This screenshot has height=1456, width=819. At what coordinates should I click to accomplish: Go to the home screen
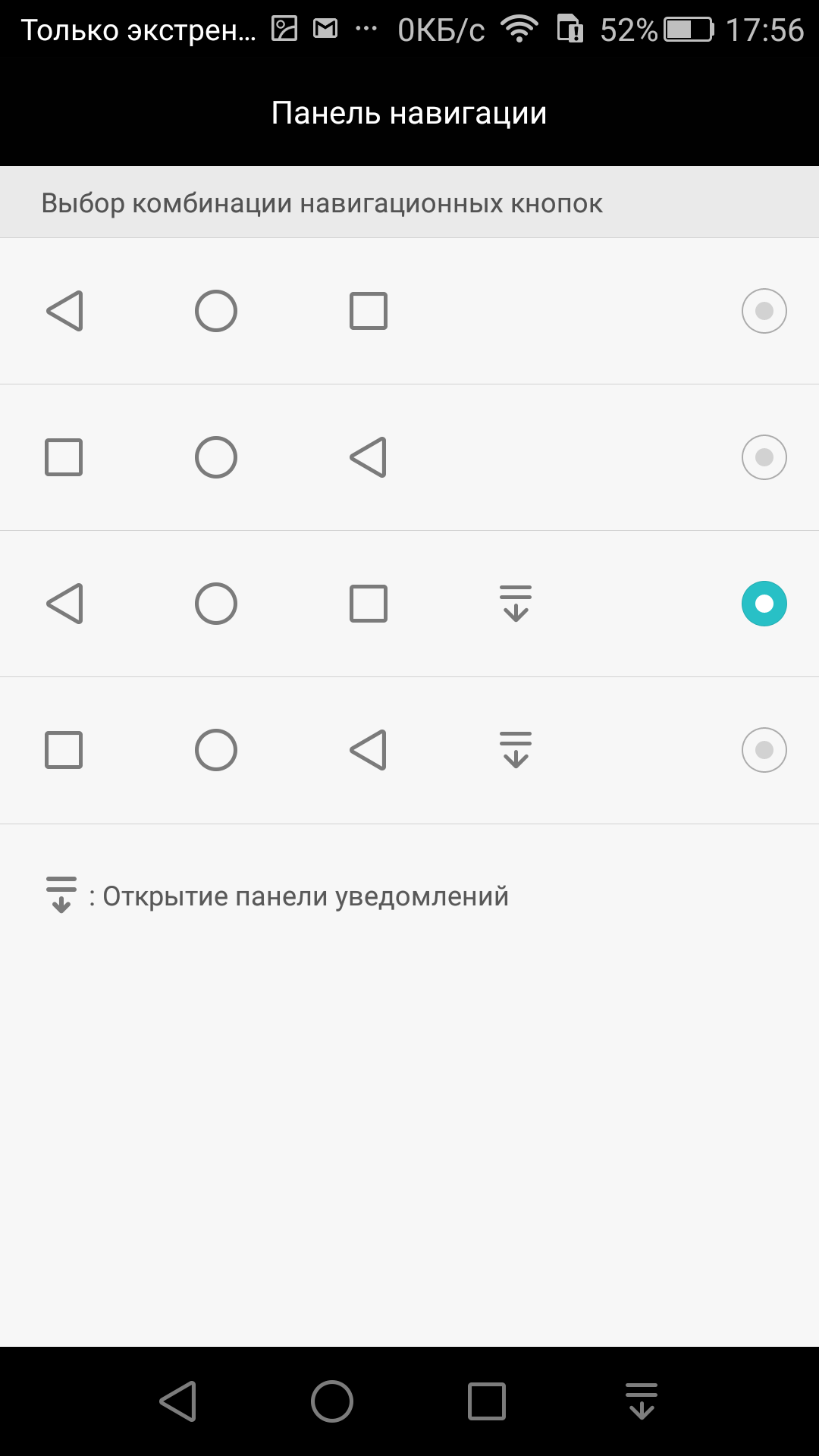332,1401
